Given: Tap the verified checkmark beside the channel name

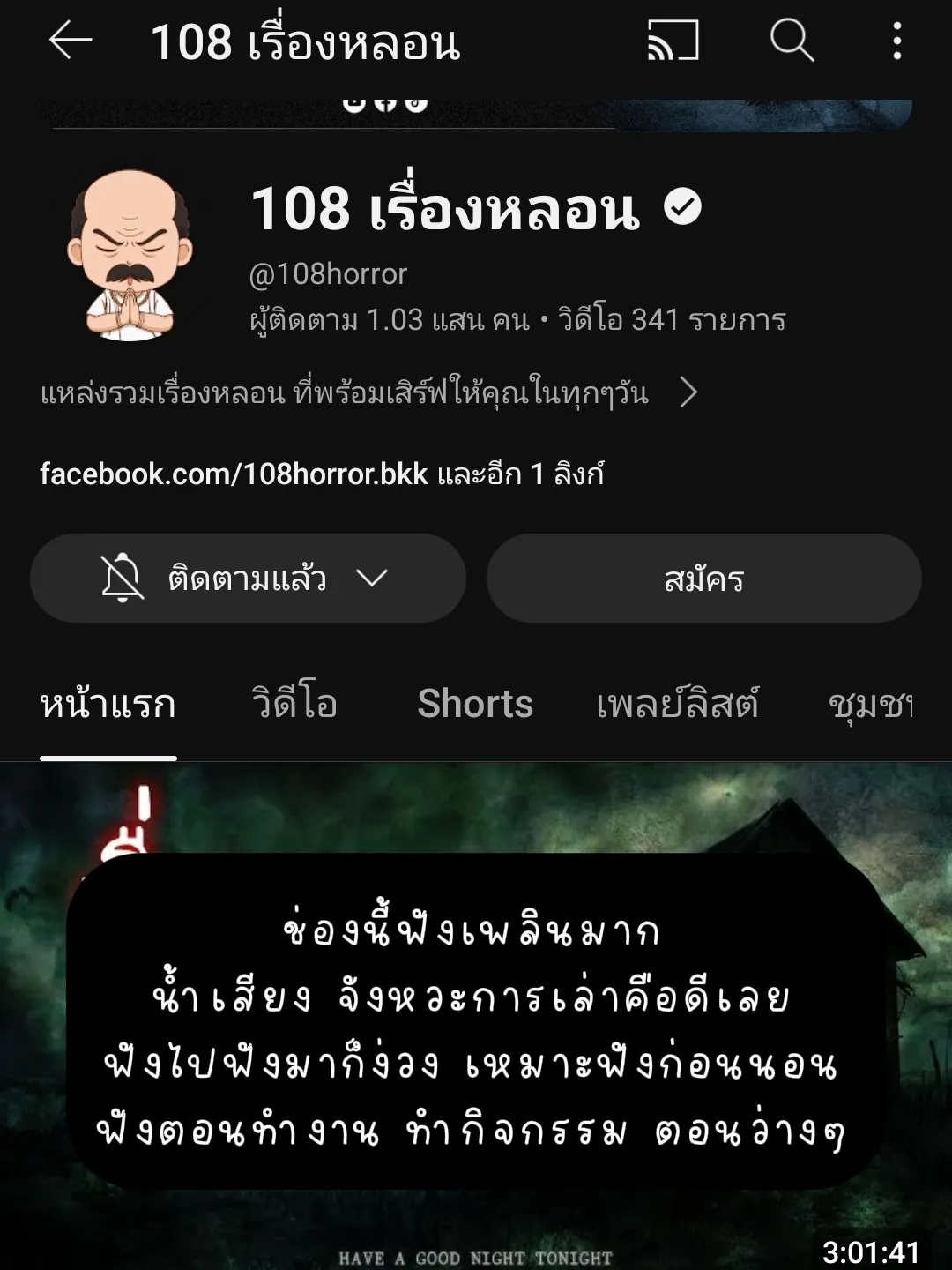Looking at the screenshot, I should click(681, 209).
